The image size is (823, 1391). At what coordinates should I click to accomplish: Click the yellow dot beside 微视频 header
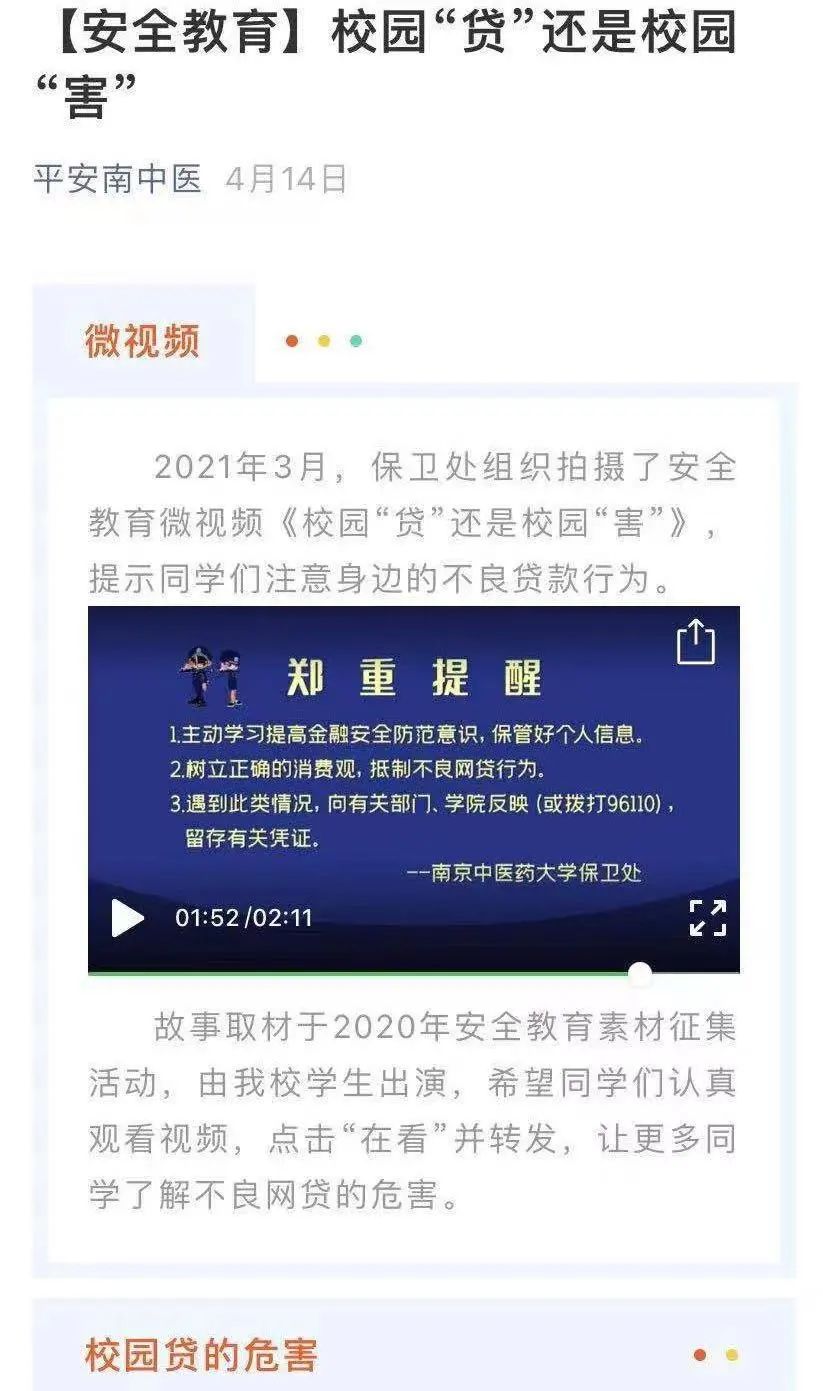(x=324, y=341)
